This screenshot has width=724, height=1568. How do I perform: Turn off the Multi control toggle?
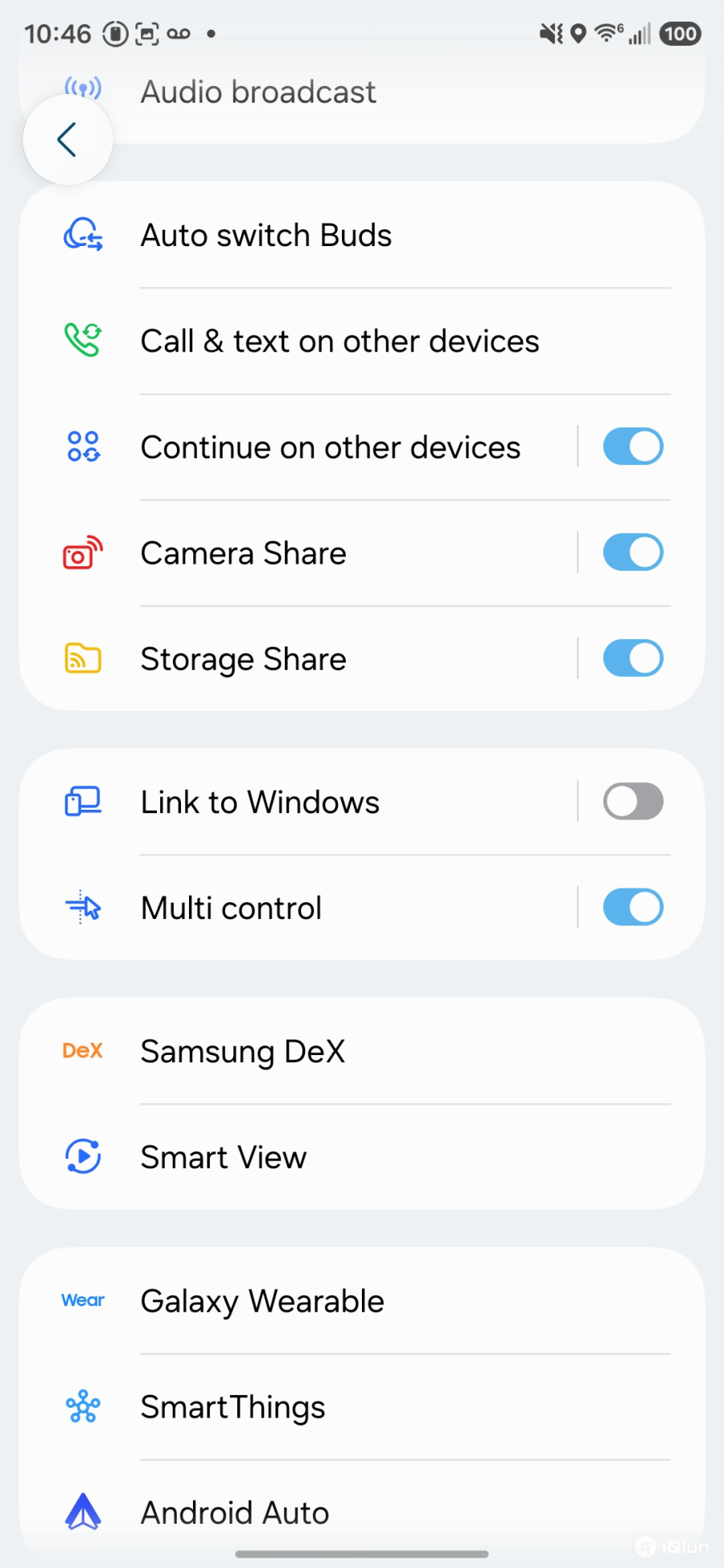633,908
